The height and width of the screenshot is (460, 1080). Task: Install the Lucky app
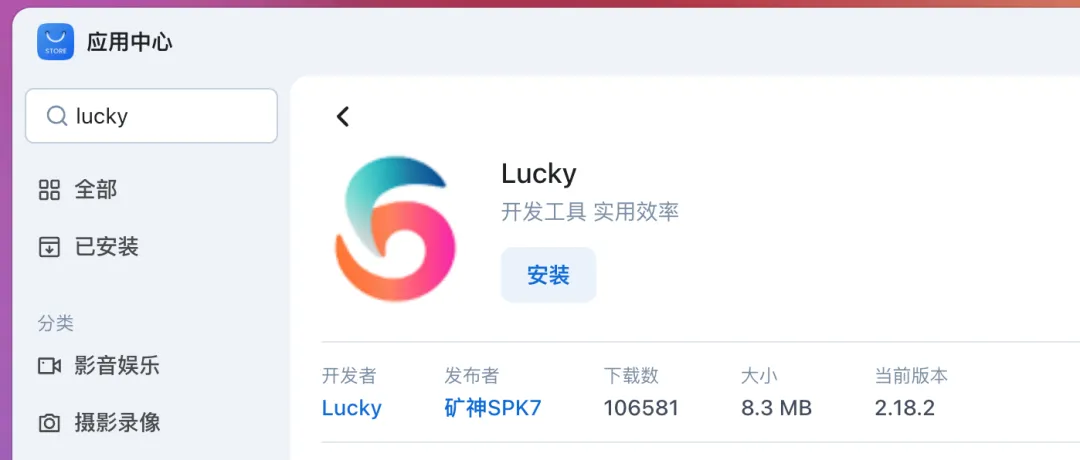(x=548, y=275)
